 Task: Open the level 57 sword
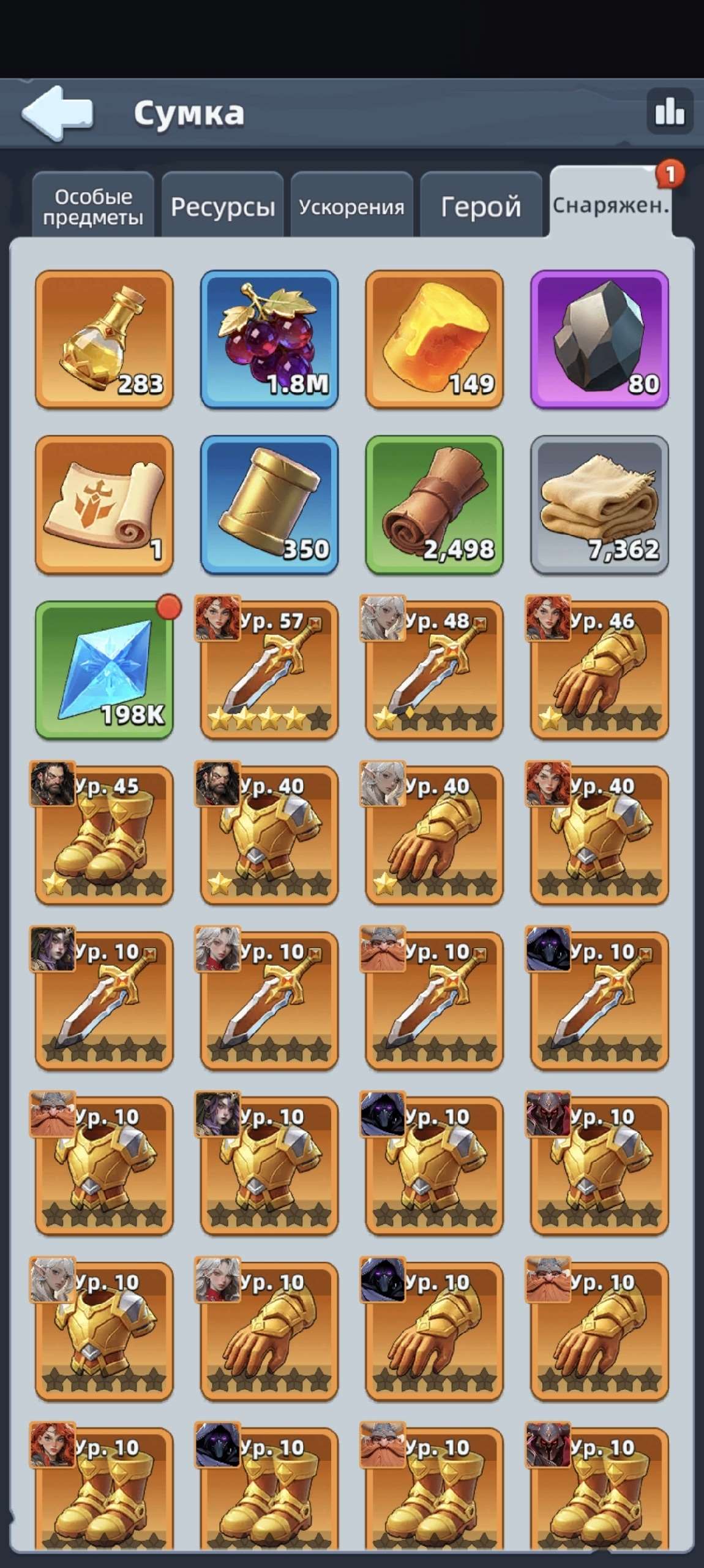point(269,670)
